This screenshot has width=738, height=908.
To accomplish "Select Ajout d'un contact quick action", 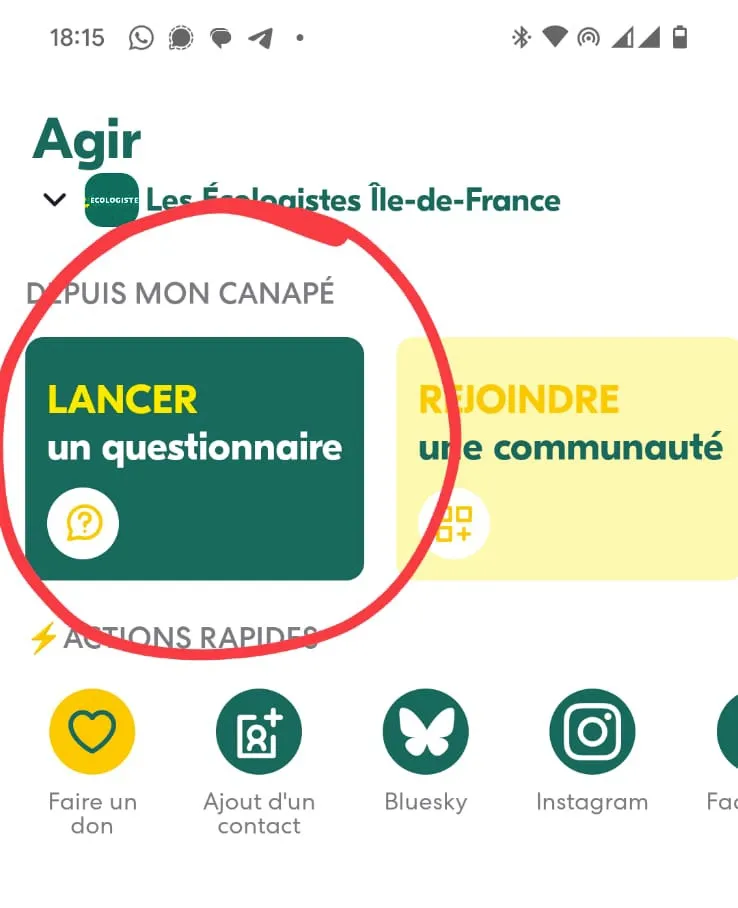I will point(259,731).
